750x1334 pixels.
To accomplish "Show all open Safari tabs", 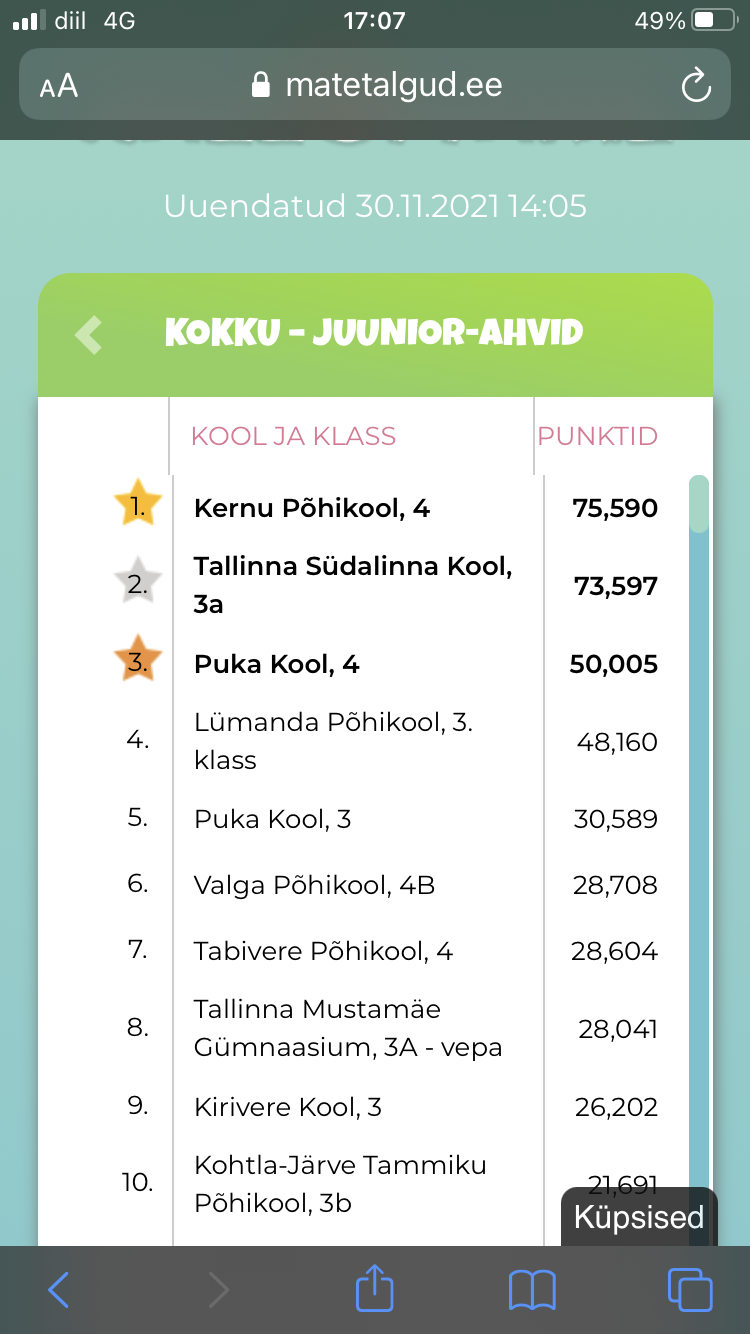I will coord(690,1290).
